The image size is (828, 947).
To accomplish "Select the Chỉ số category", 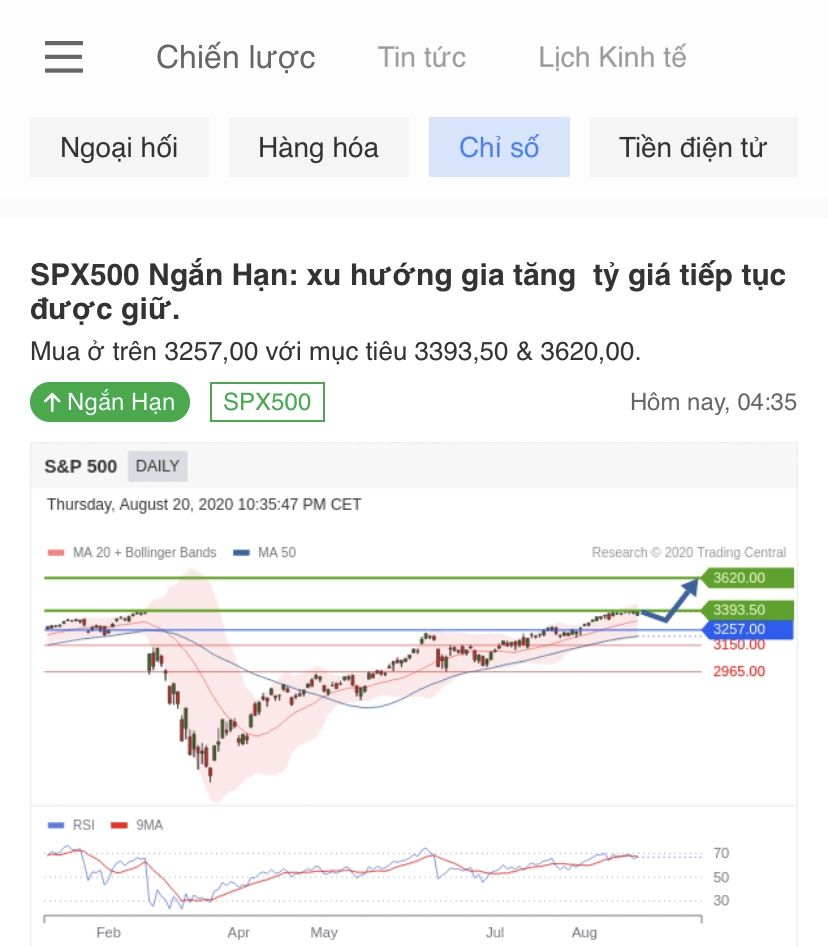I will [499, 148].
